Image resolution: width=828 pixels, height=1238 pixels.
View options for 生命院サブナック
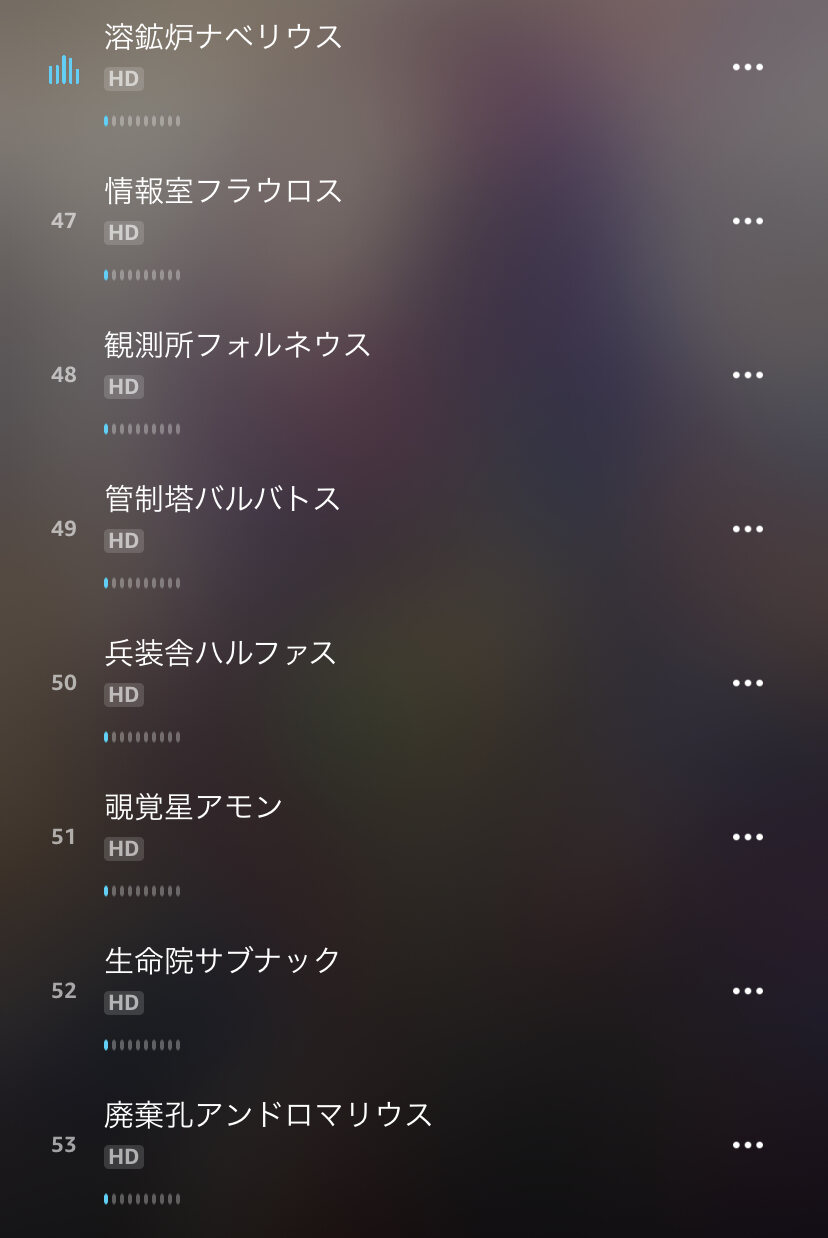[747, 991]
